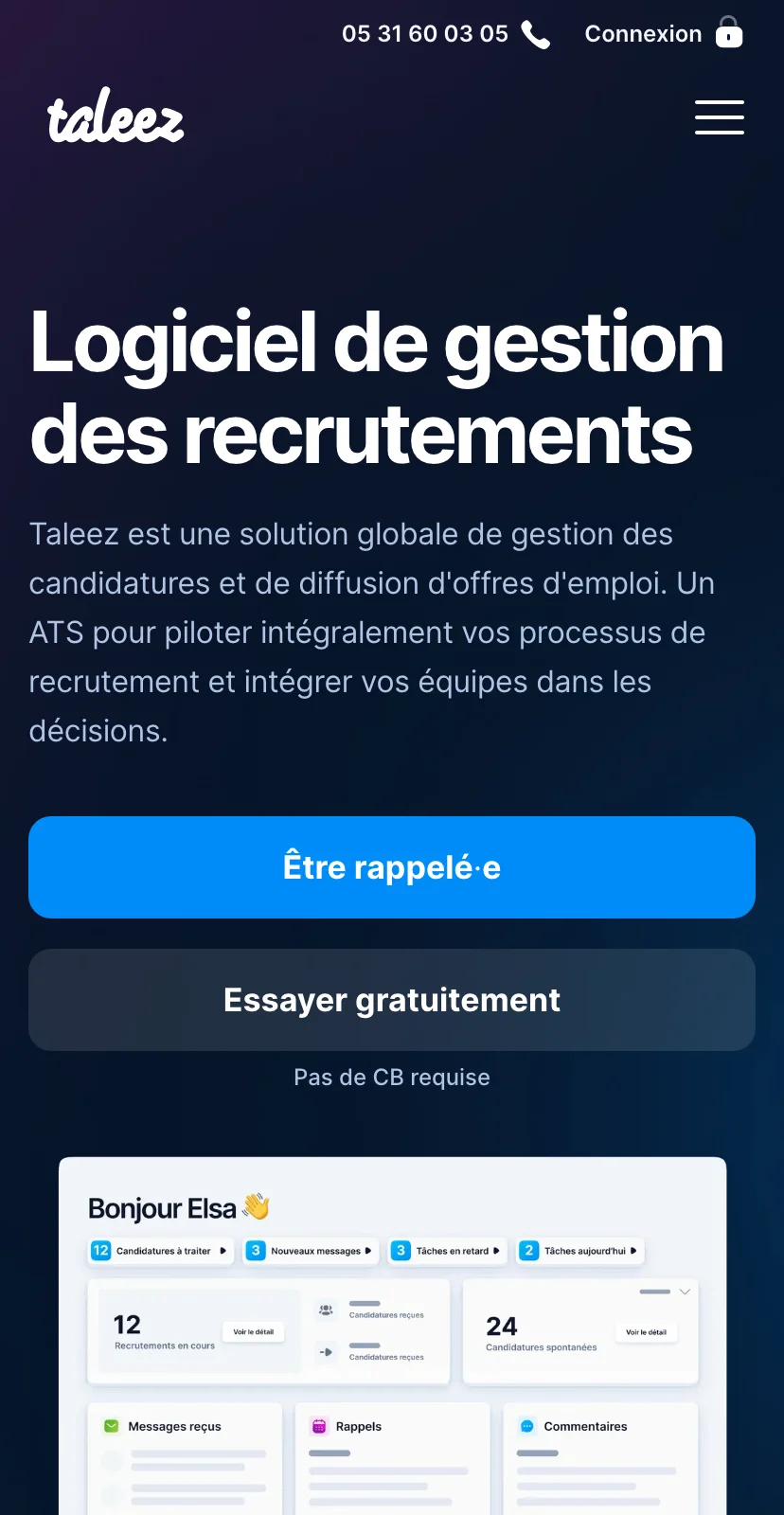Call the phone number 05 31 60 03 05
This screenshot has height=1515, width=784.
coord(445,34)
